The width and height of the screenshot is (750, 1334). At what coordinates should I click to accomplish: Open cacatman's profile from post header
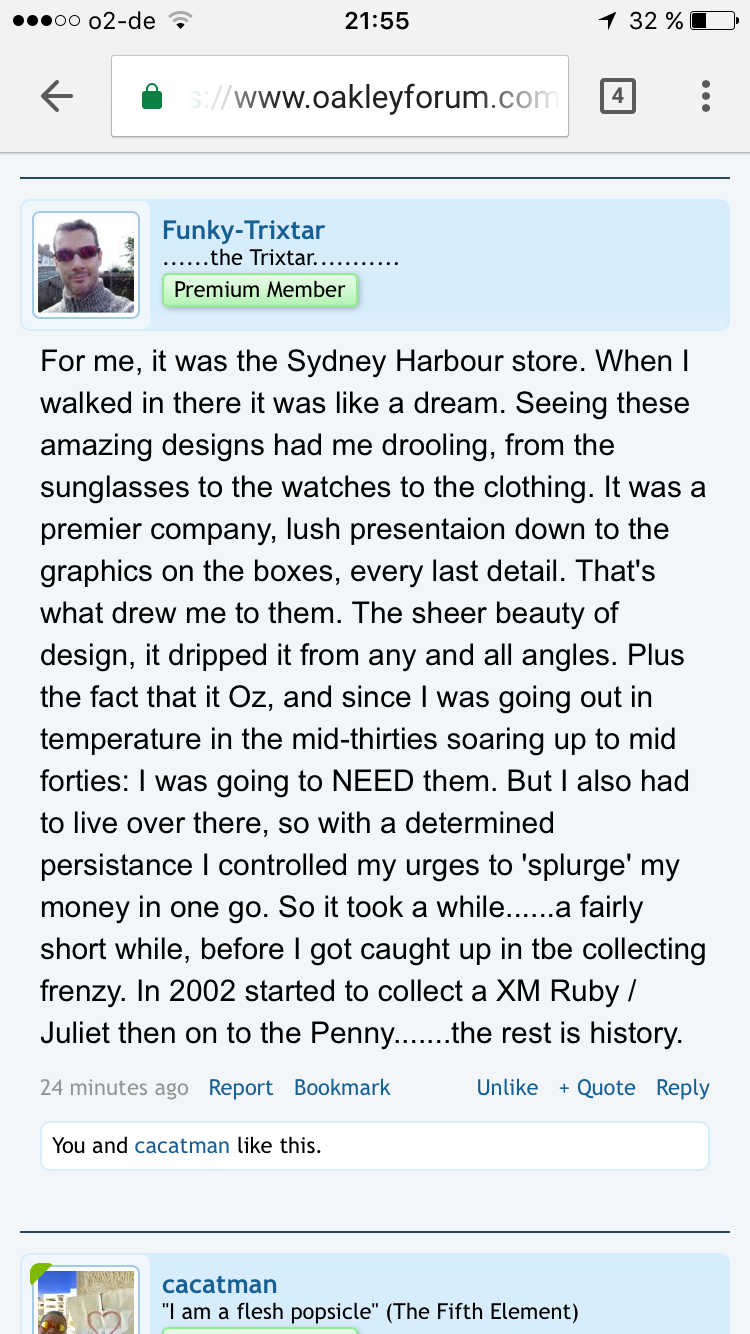coord(219,1284)
